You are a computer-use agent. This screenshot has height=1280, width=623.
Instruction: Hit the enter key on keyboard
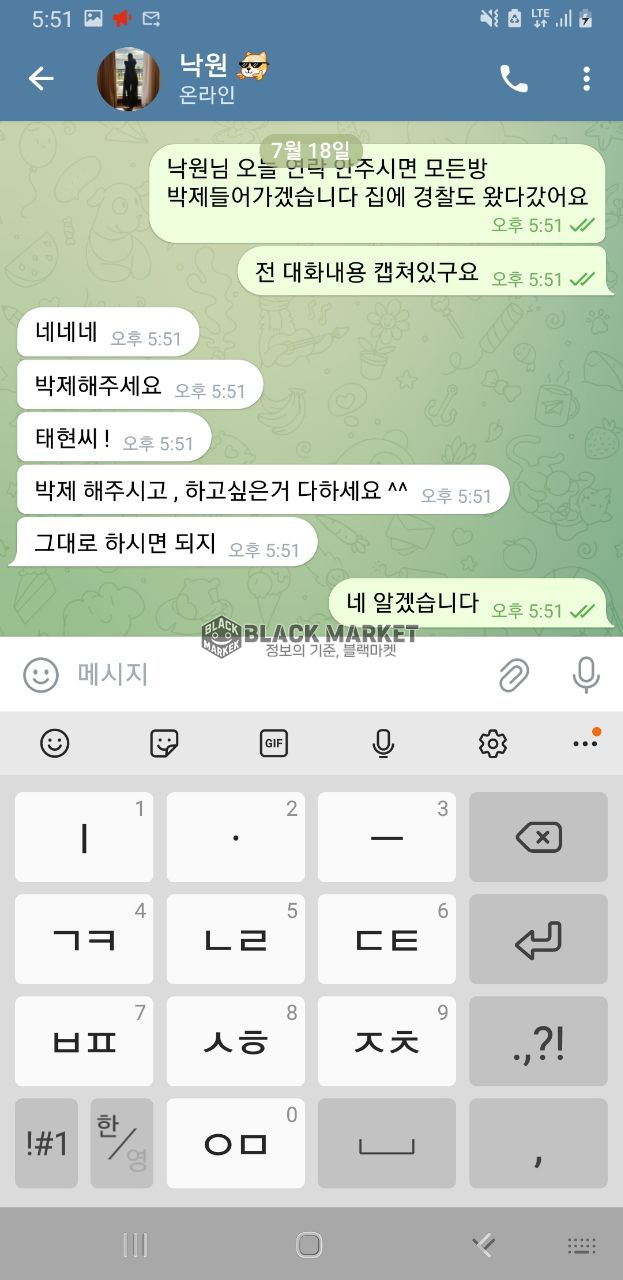click(538, 939)
